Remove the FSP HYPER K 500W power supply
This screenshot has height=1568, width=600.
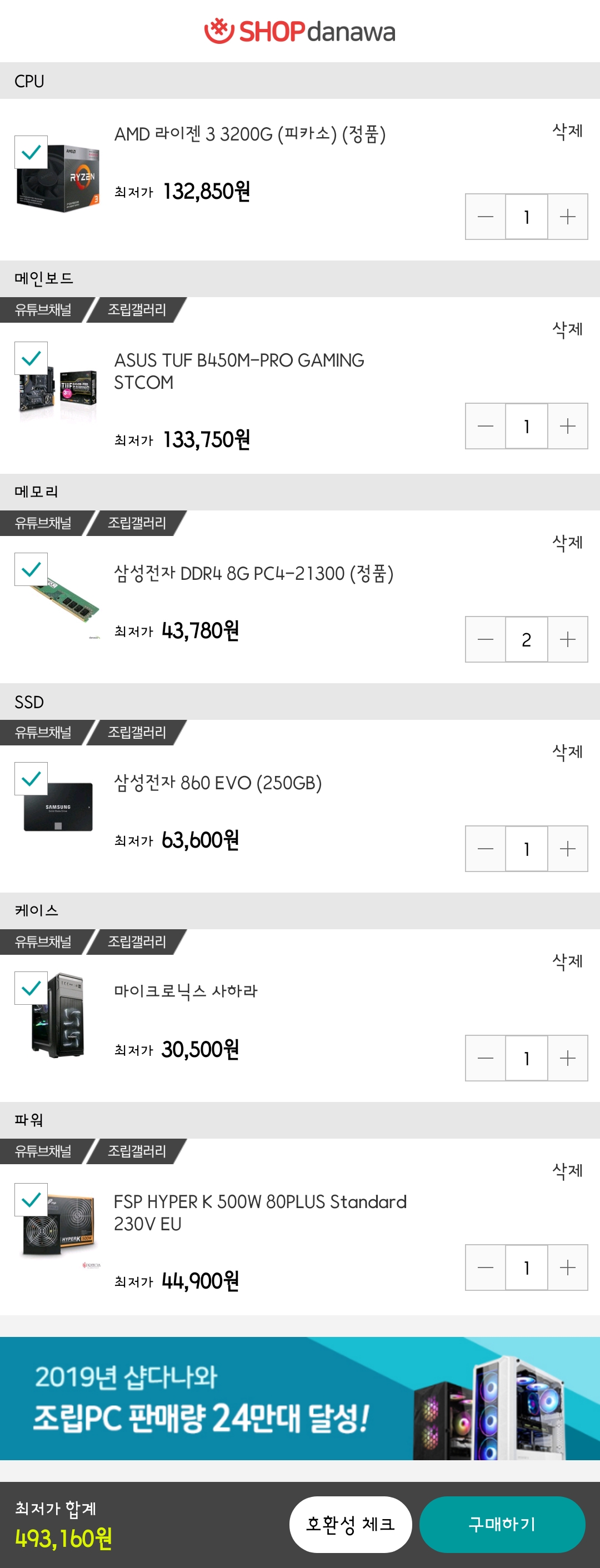point(567,1171)
